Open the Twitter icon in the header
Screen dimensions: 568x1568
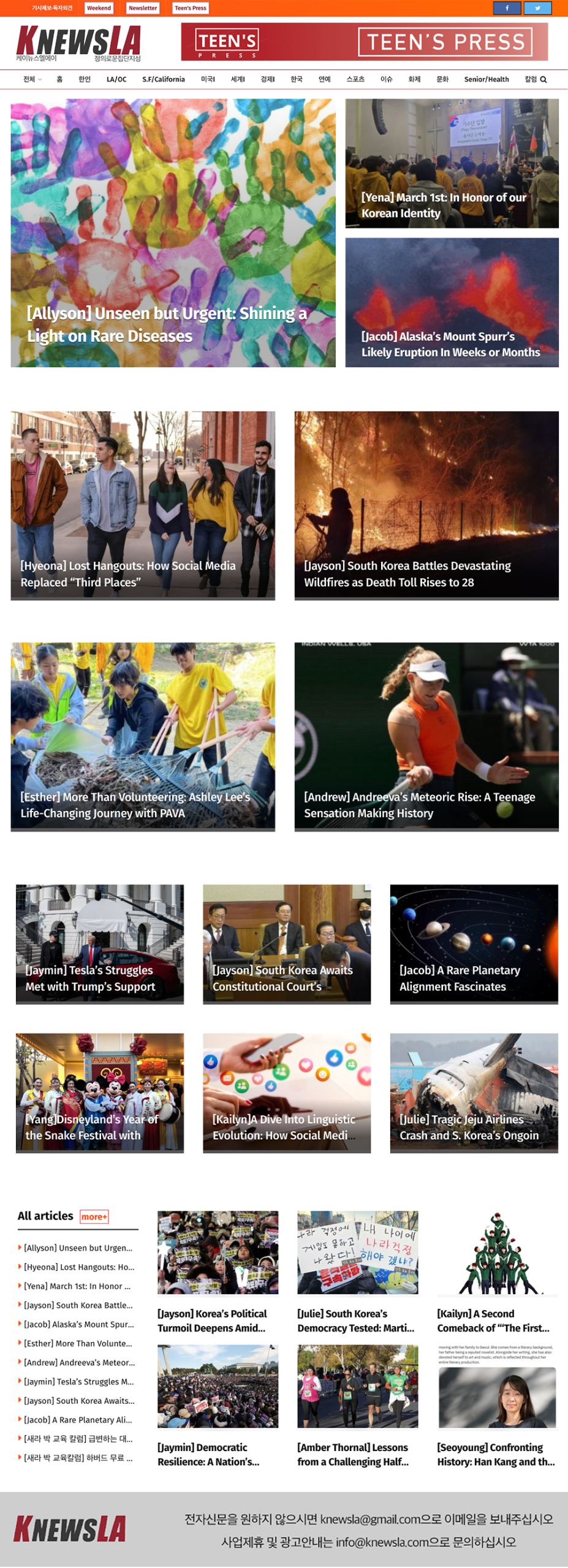point(537,8)
